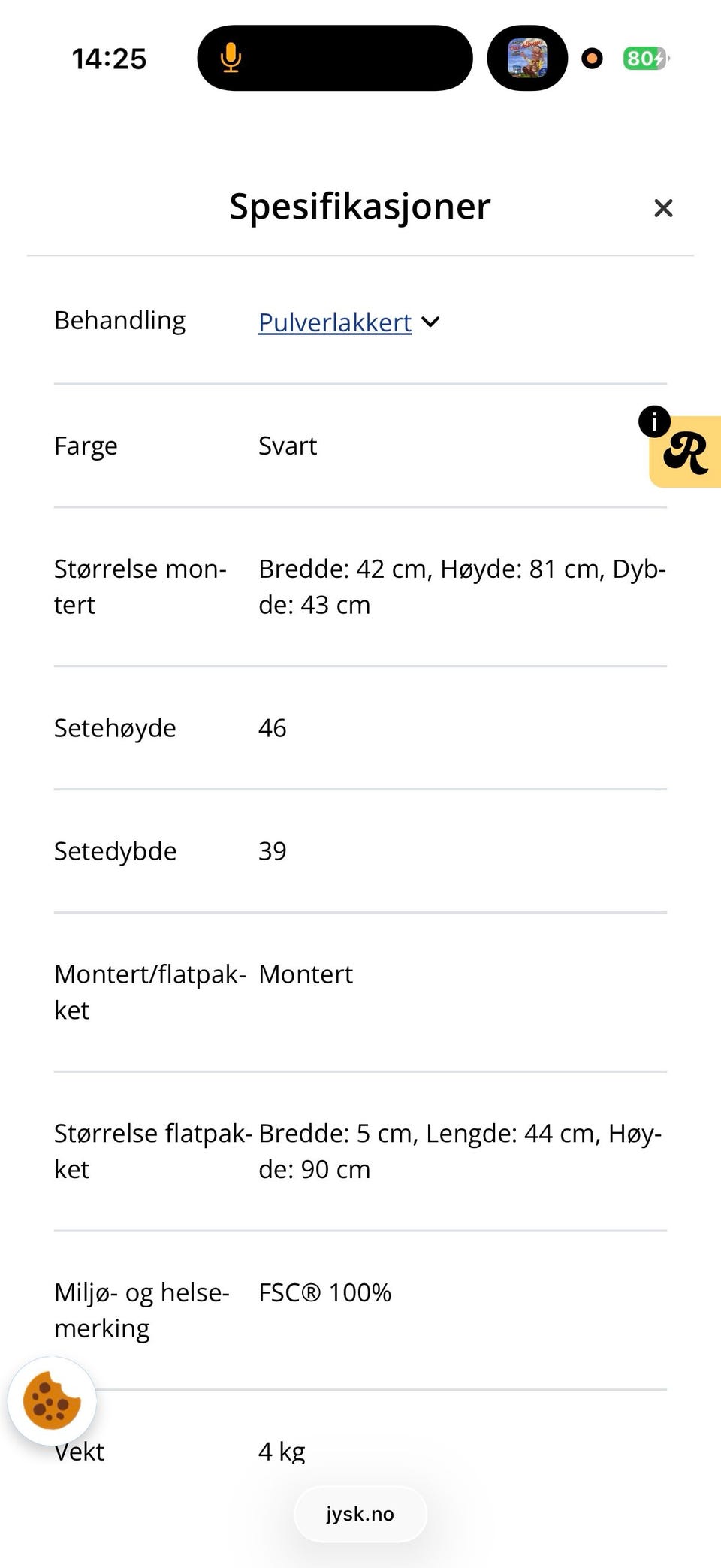721x1568 pixels.
Task: Tap the orange recording indicator dot
Action: click(593, 58)
